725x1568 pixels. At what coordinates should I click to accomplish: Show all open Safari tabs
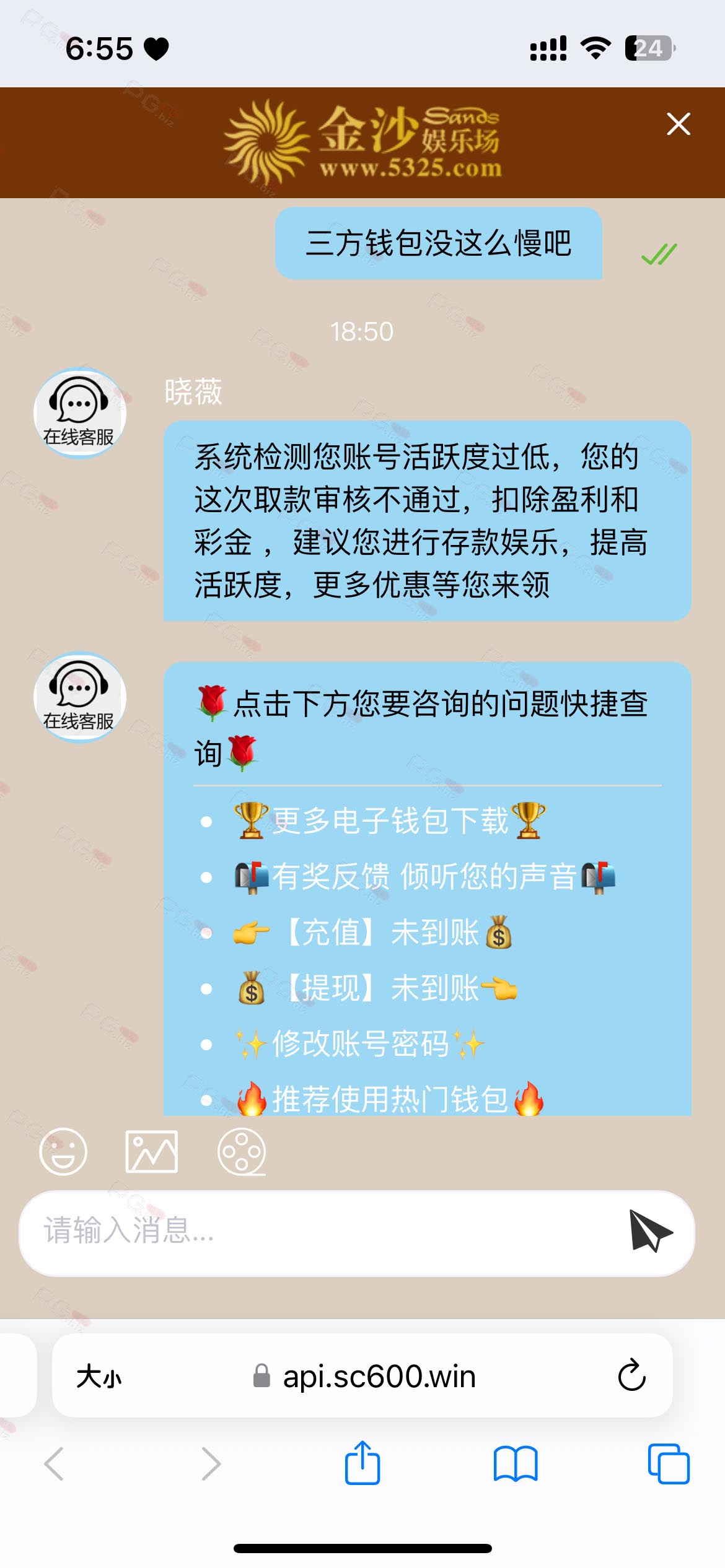pyautogui.click(x=668, y=1463)
